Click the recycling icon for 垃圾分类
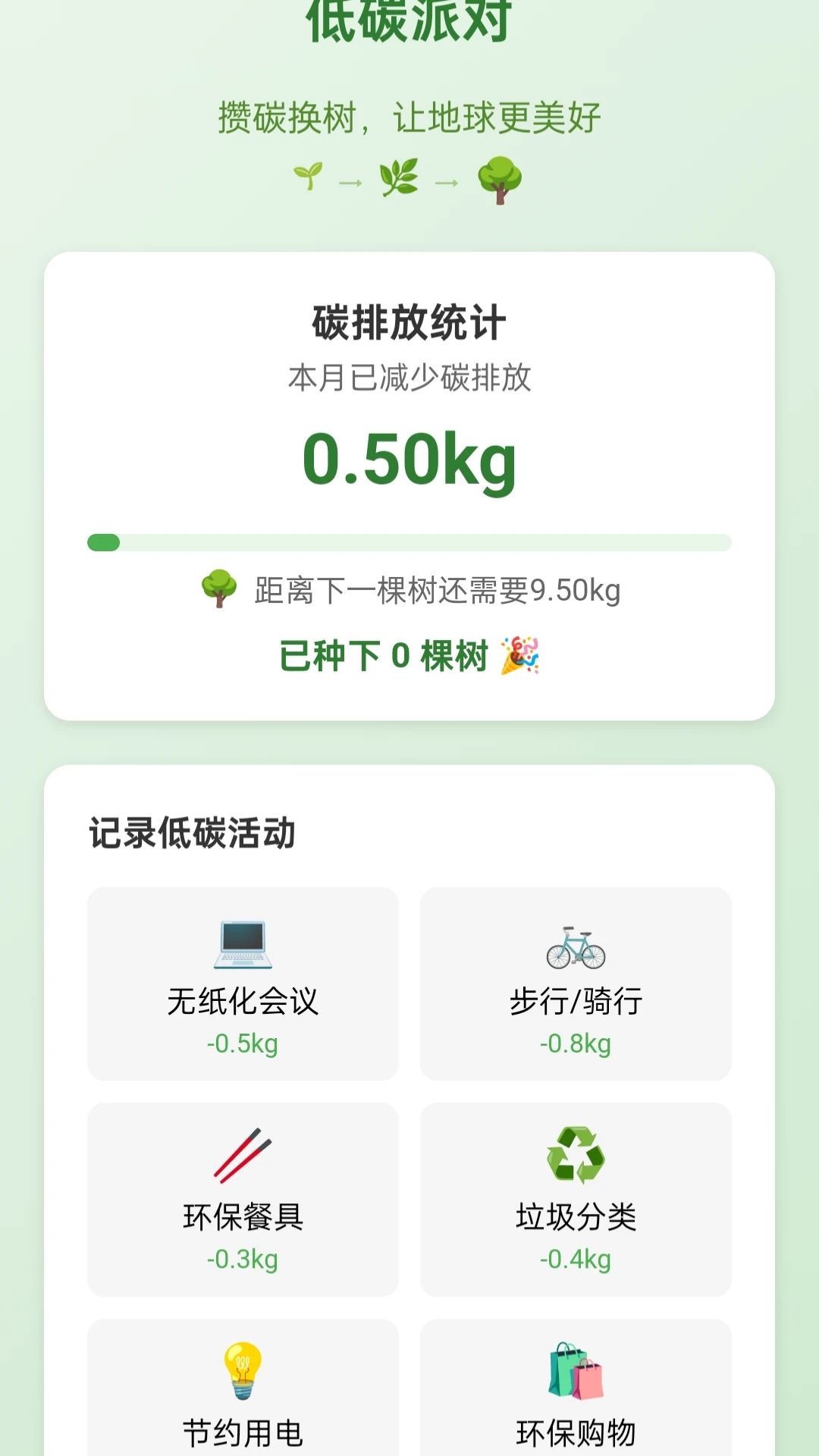The height and width of the screenshot is (1456, 819). pos(576,1160)
